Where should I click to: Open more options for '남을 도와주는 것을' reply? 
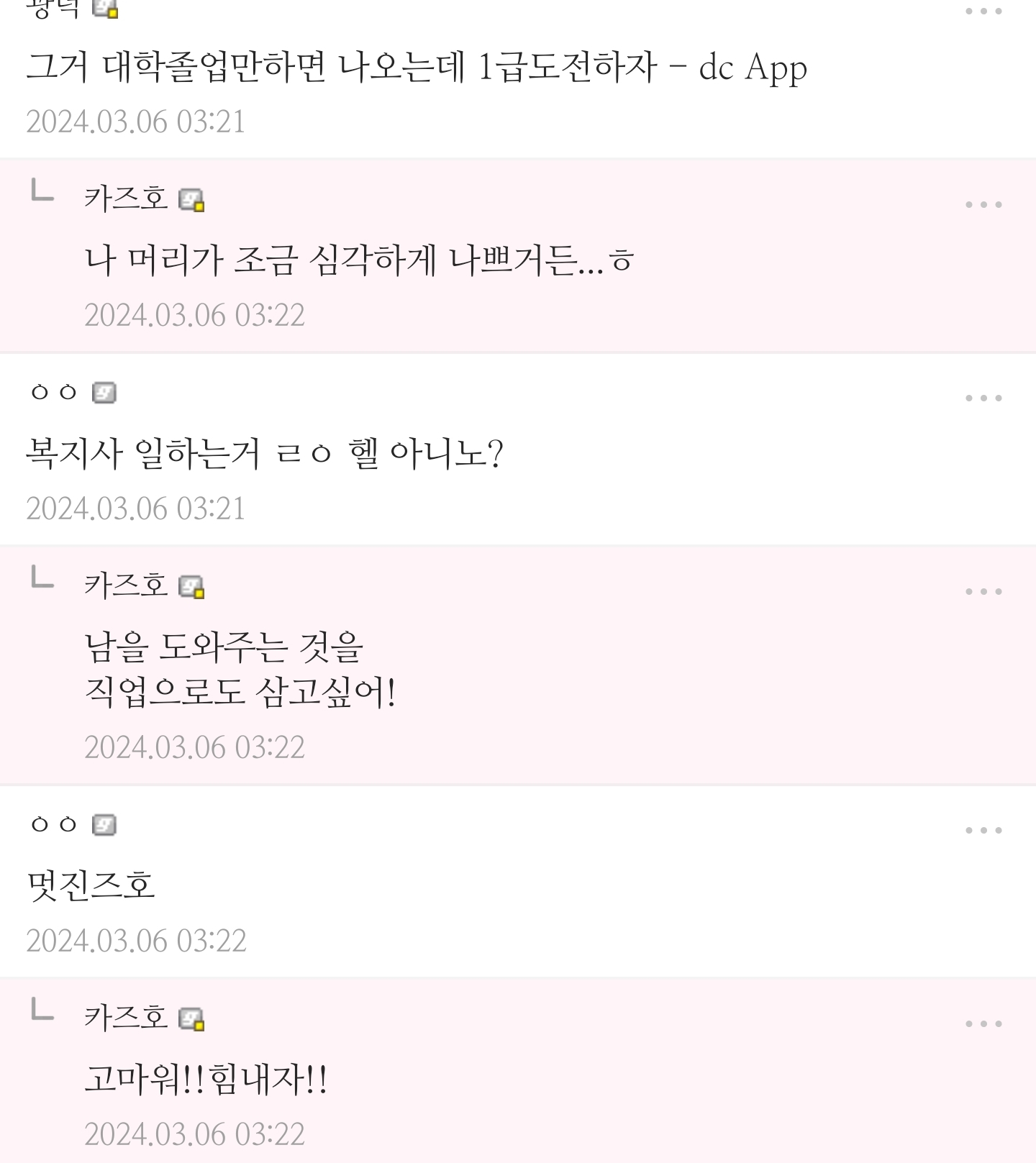[983, 592]
